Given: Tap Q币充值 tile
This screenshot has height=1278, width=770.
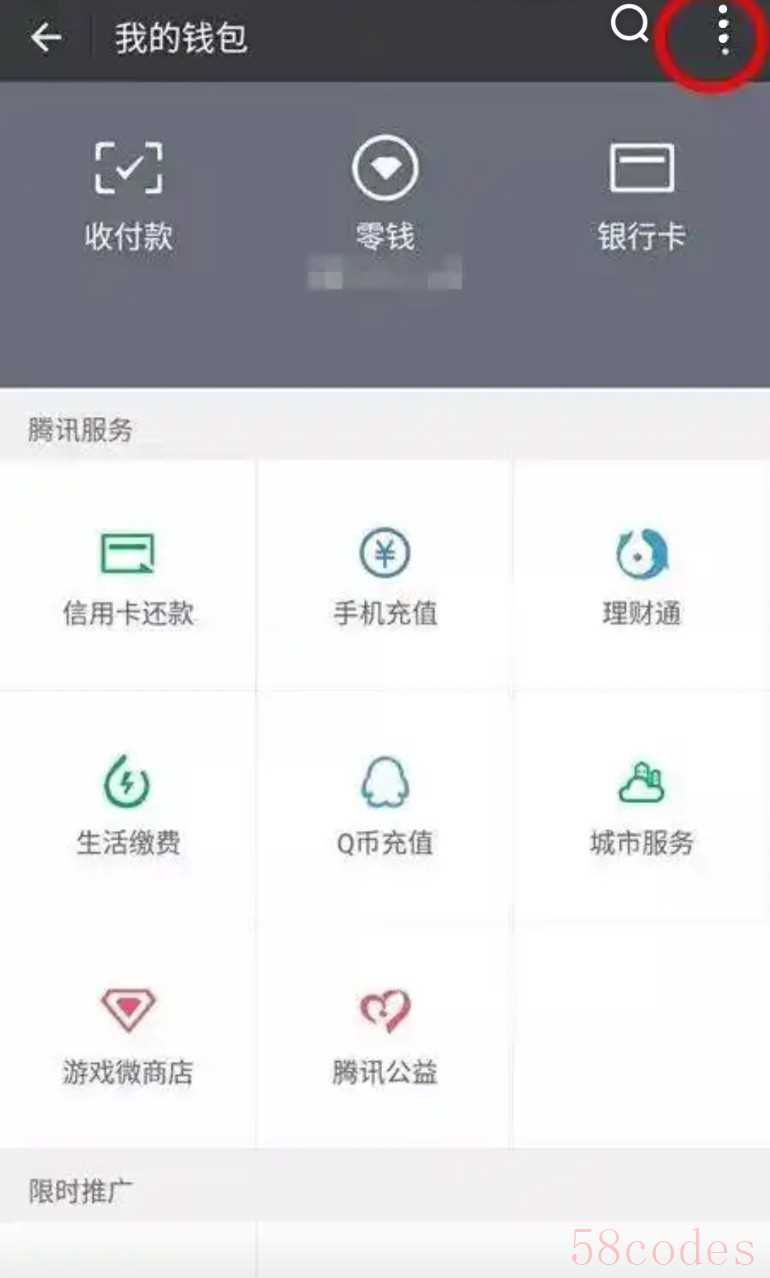Looking at the screenshot, I should [385, 805].
